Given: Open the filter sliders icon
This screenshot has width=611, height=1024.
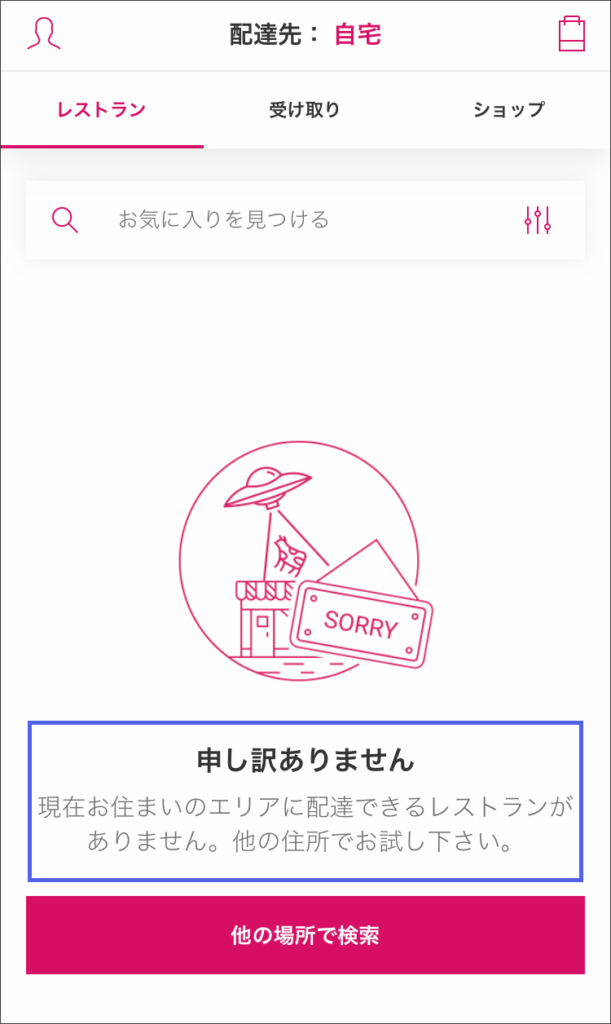Looking at the screenshot, I should tap(538, 220).
